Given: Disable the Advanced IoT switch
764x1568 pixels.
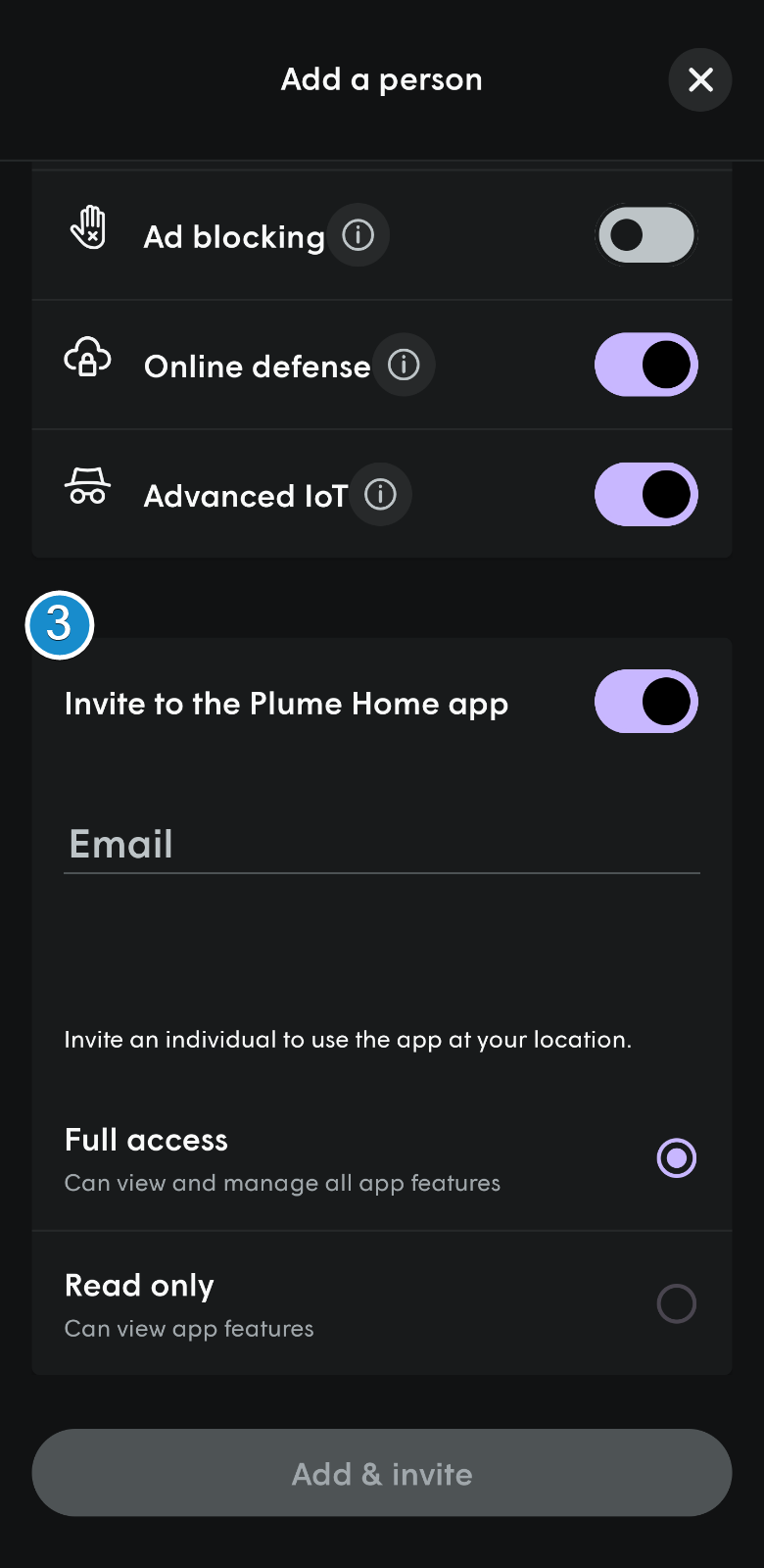Looking at the screenshot, I should coord(646,494).
